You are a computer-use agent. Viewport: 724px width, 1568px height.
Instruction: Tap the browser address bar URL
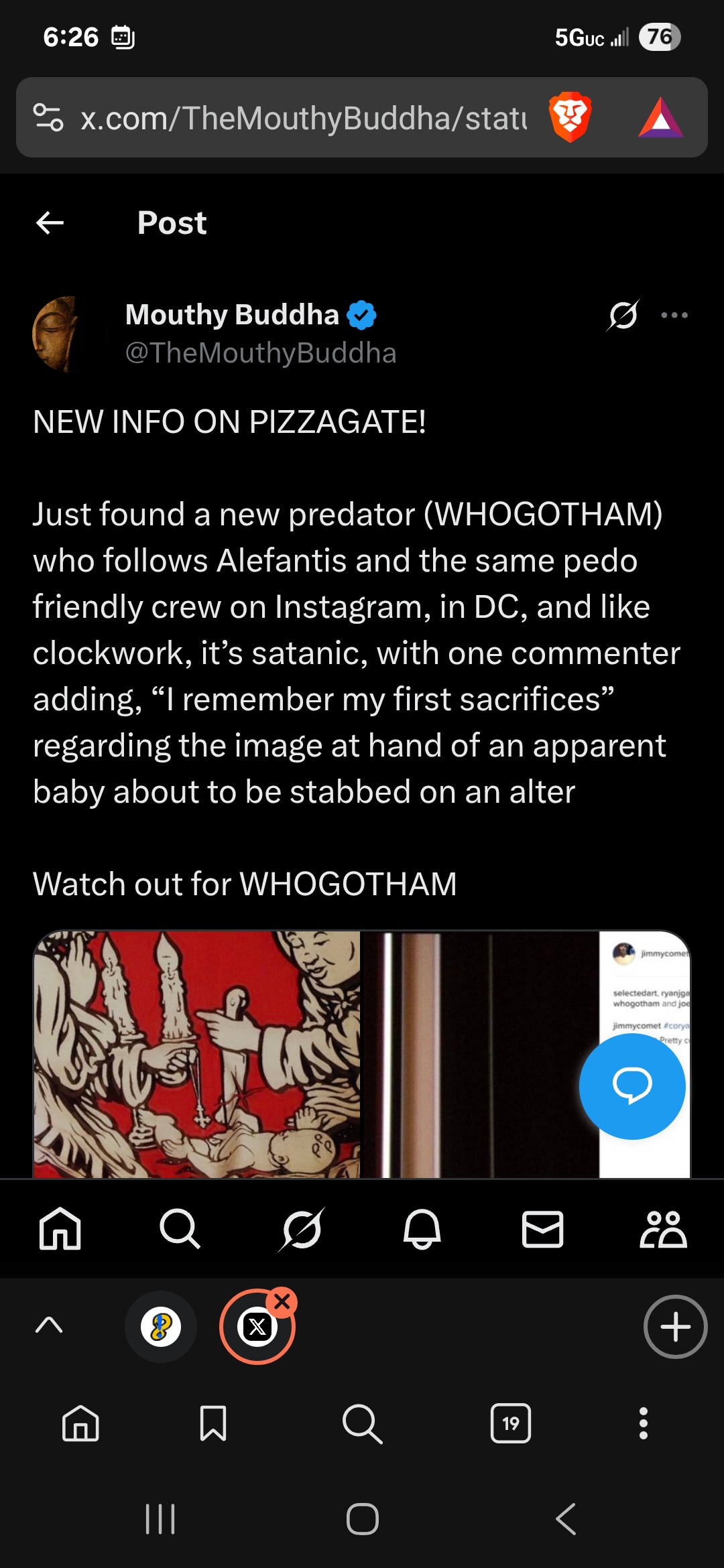(x=304, y=118)
